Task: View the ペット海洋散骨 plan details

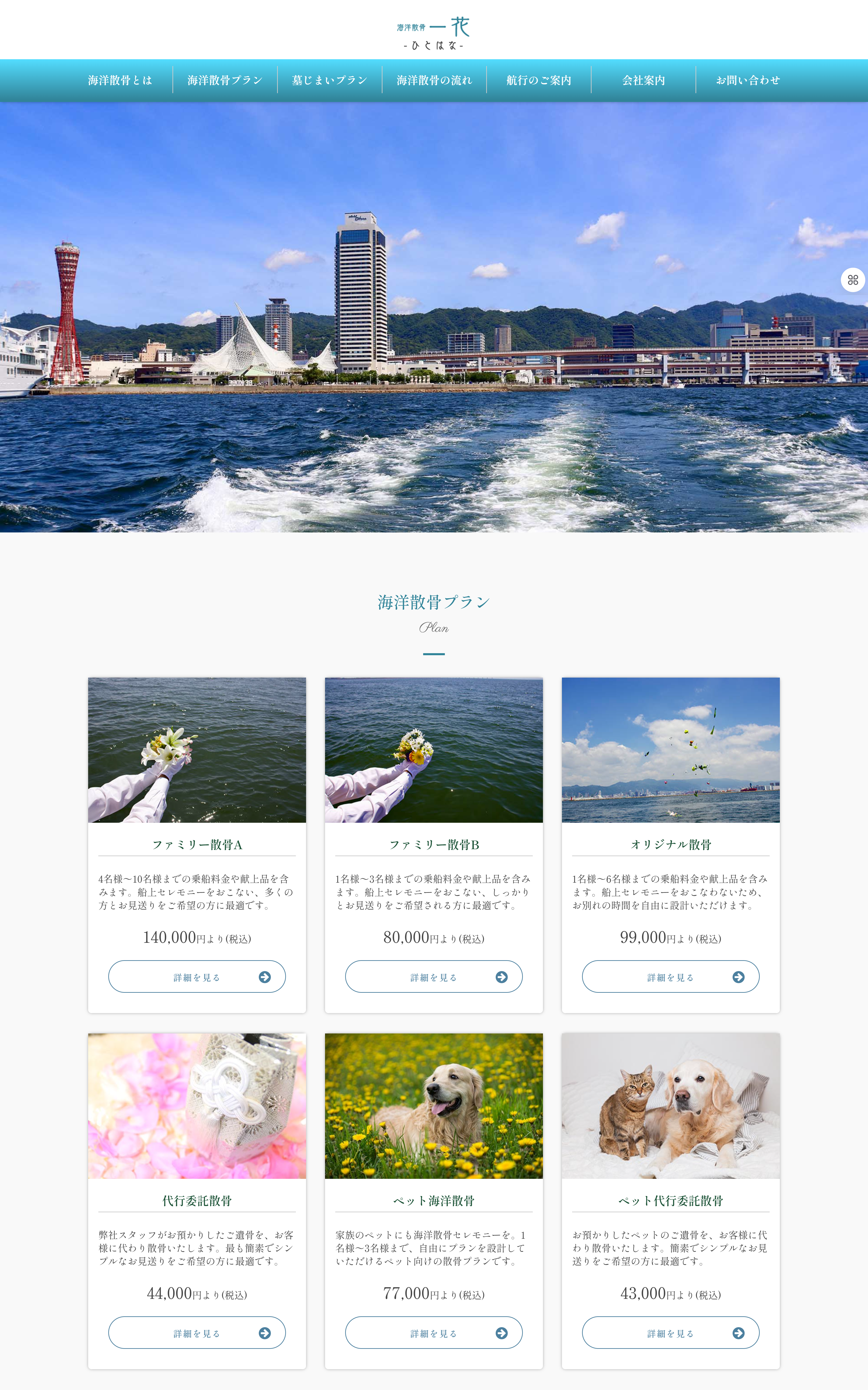Action: (x=433, y=1333)
